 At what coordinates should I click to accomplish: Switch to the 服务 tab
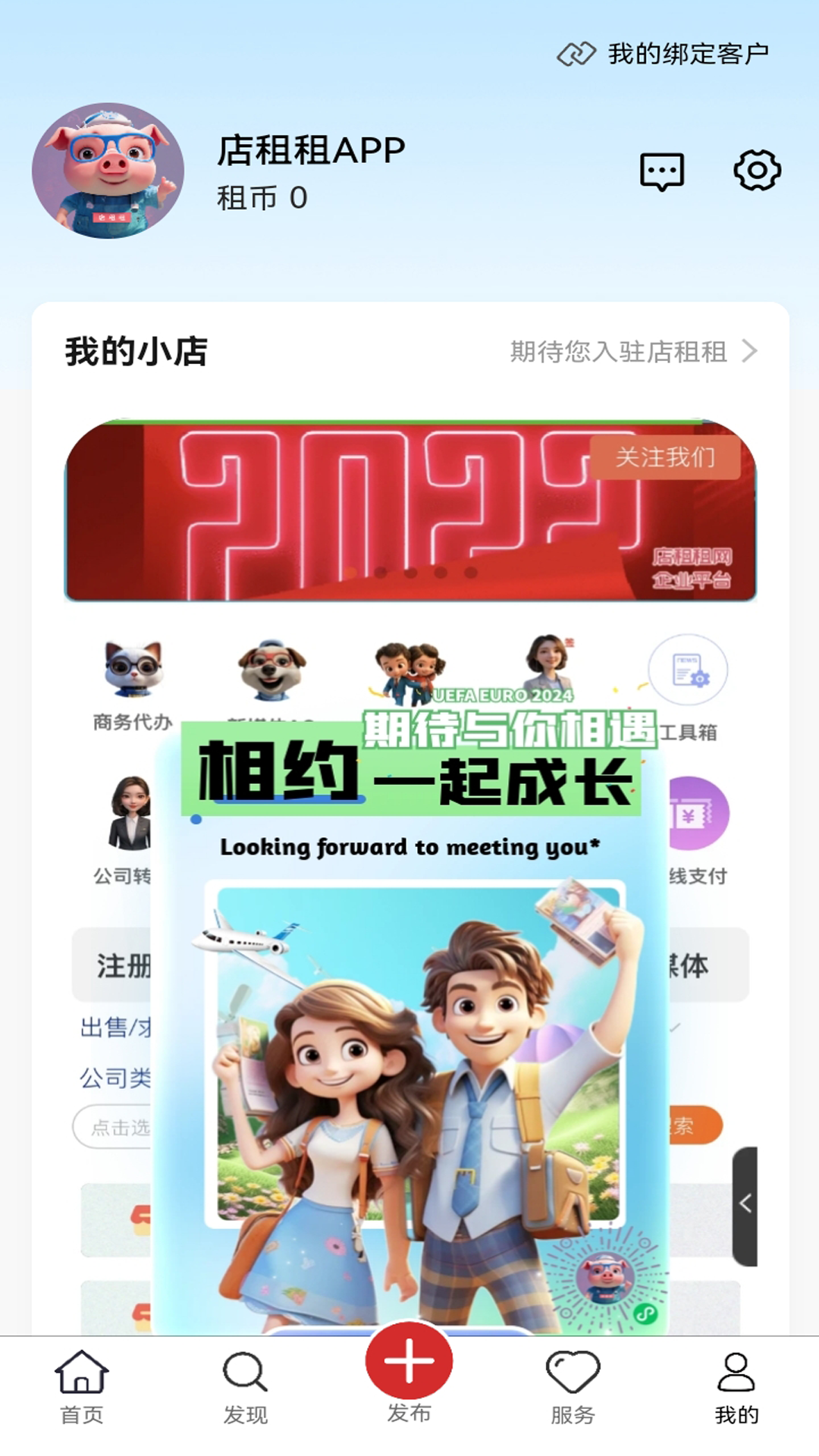click(573, 1388)
